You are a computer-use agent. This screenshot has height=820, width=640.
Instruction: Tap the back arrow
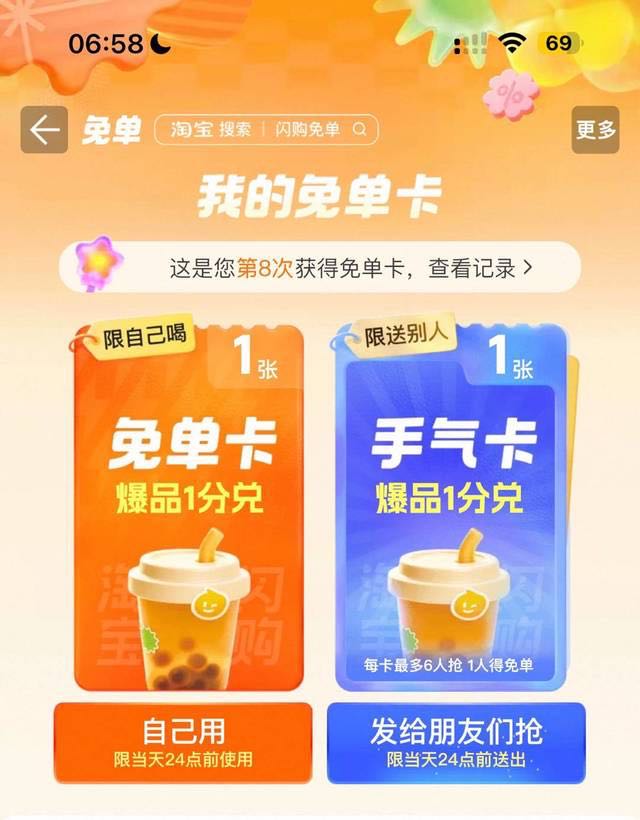pos(44,130)
